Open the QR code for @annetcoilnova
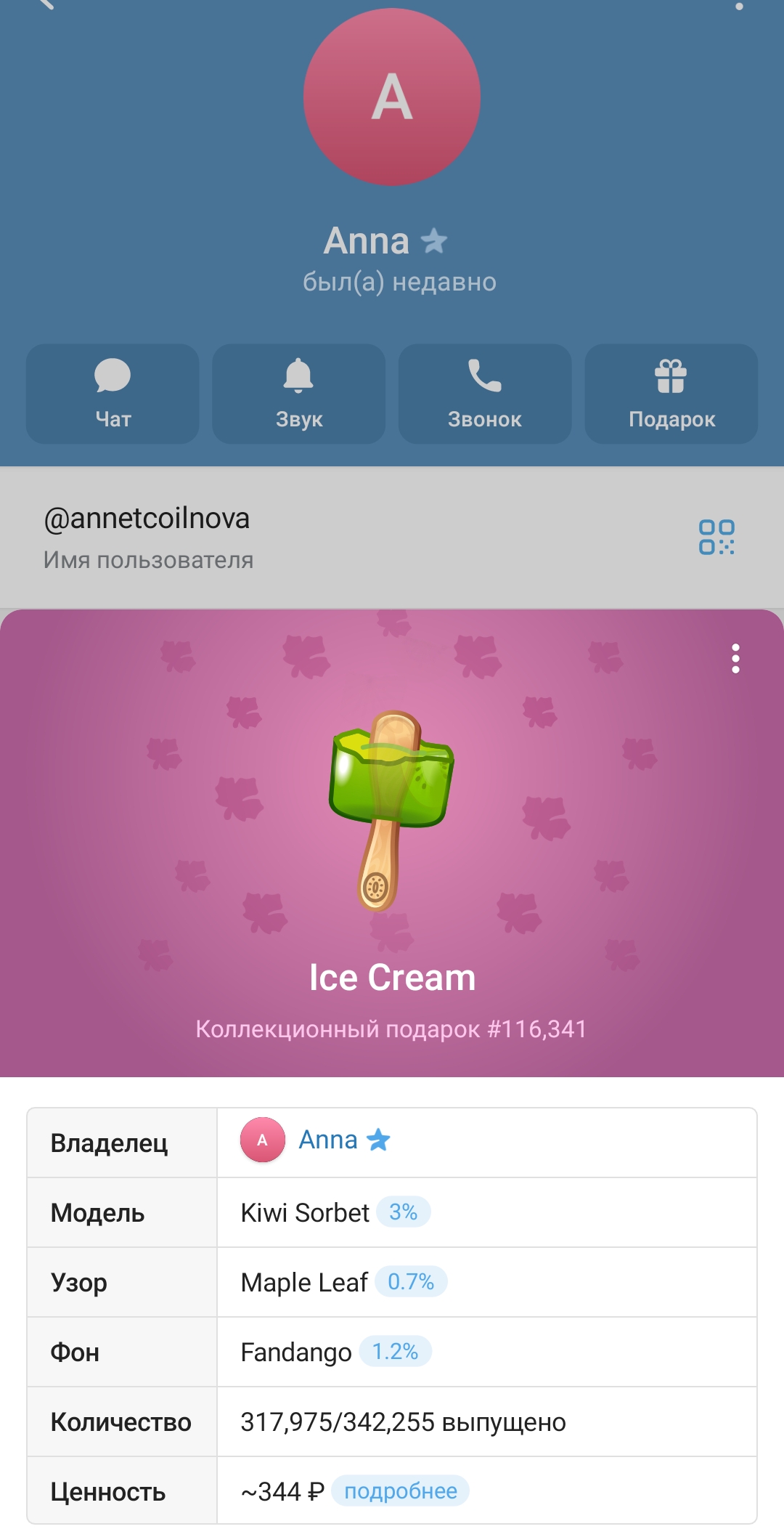 [x=716, y=537]
